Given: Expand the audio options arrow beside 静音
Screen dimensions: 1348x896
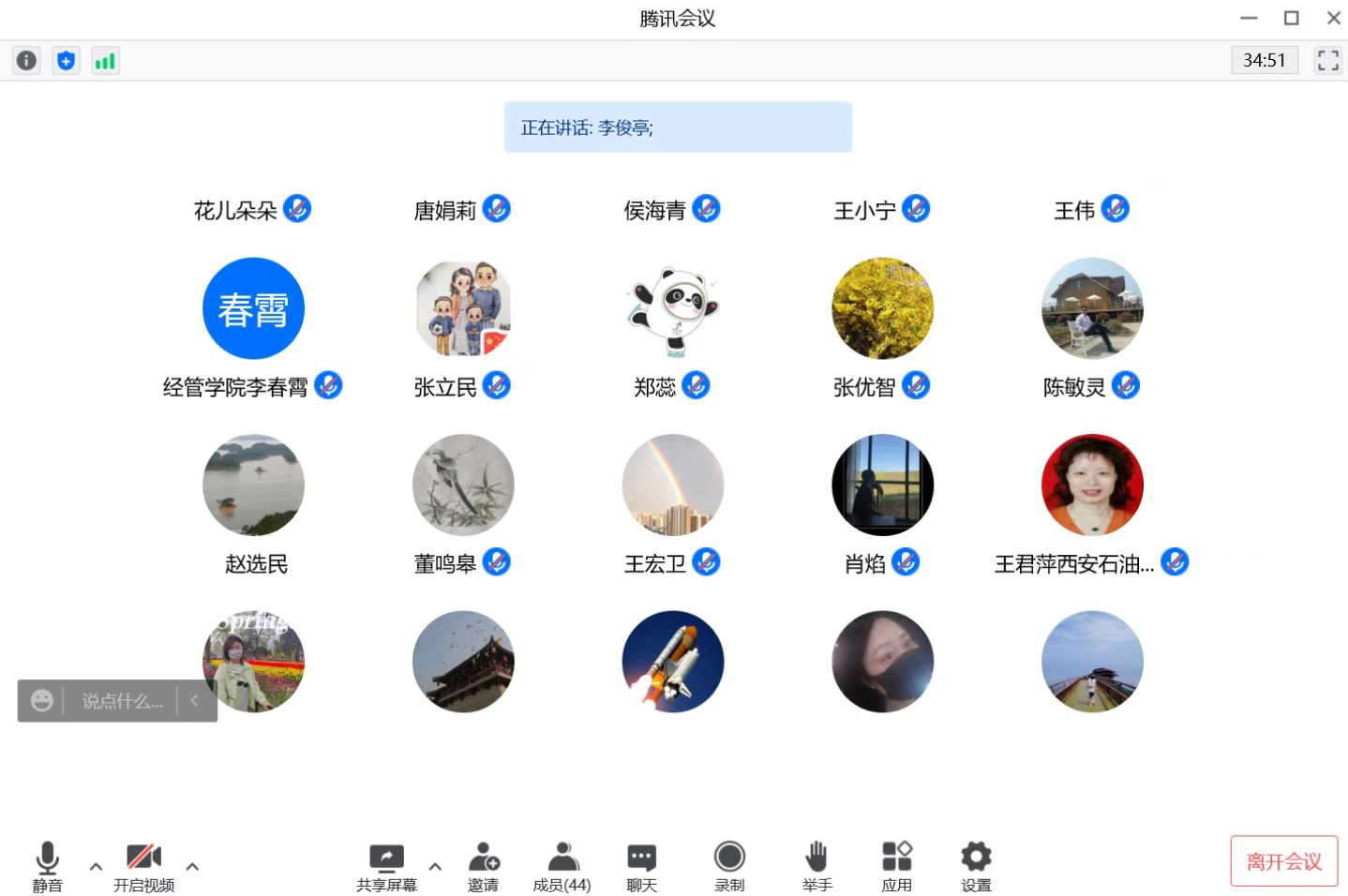Looking at the screenshot, I should (96, 866).
